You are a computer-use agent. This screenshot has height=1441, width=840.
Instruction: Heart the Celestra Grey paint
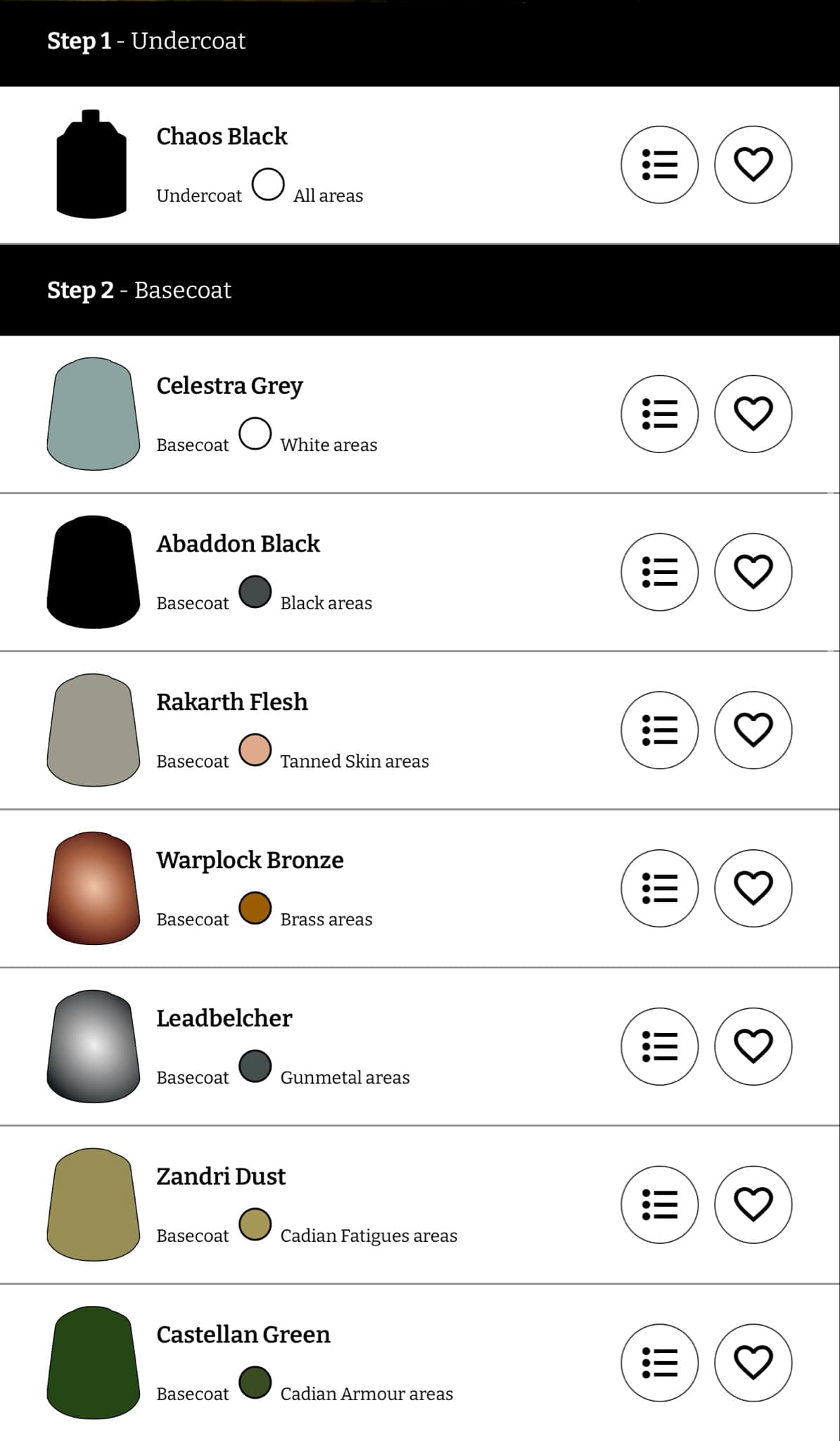pyautogui.click(x=753, y=414)
